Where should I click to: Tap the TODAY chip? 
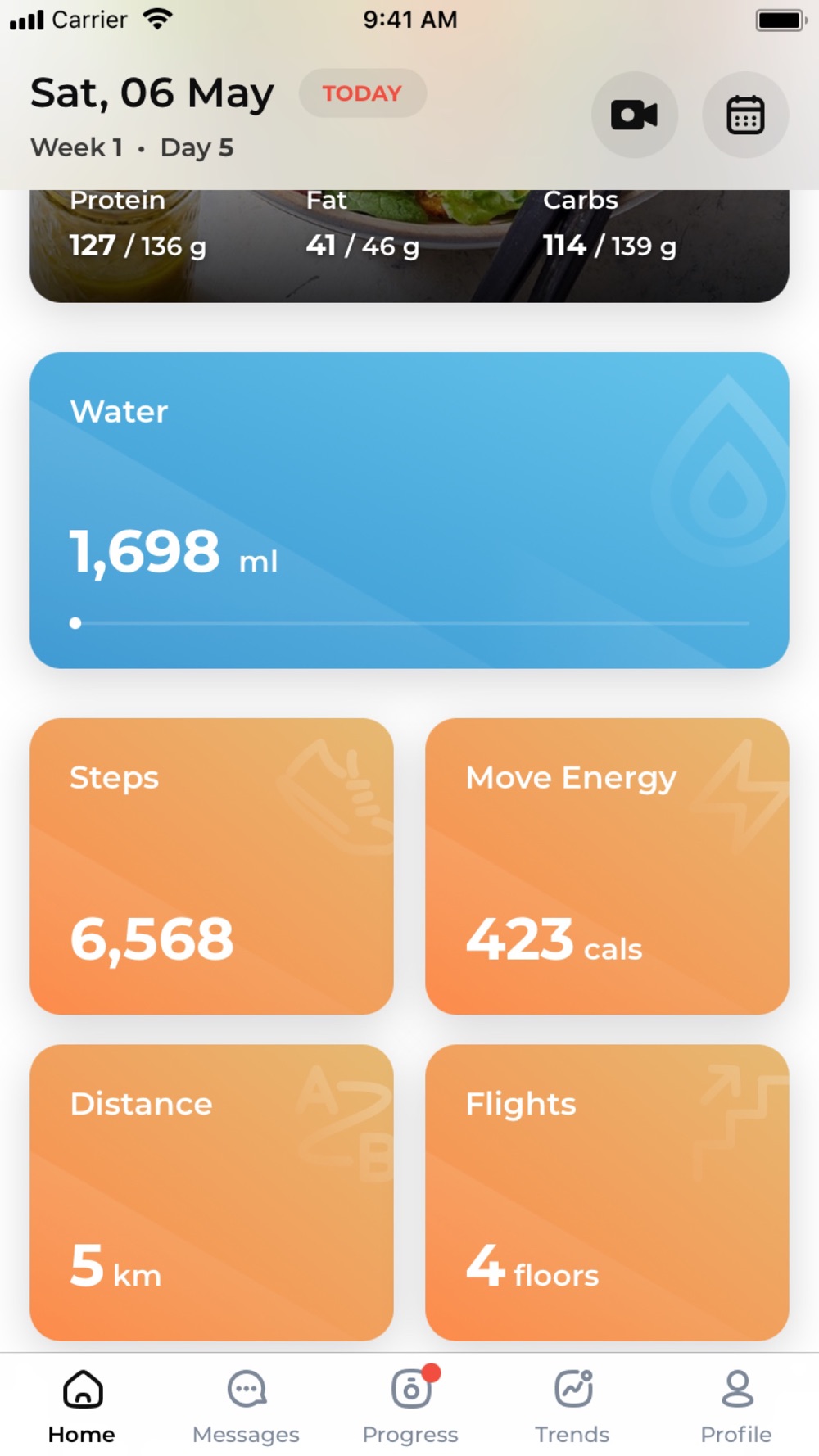(362, 93)
